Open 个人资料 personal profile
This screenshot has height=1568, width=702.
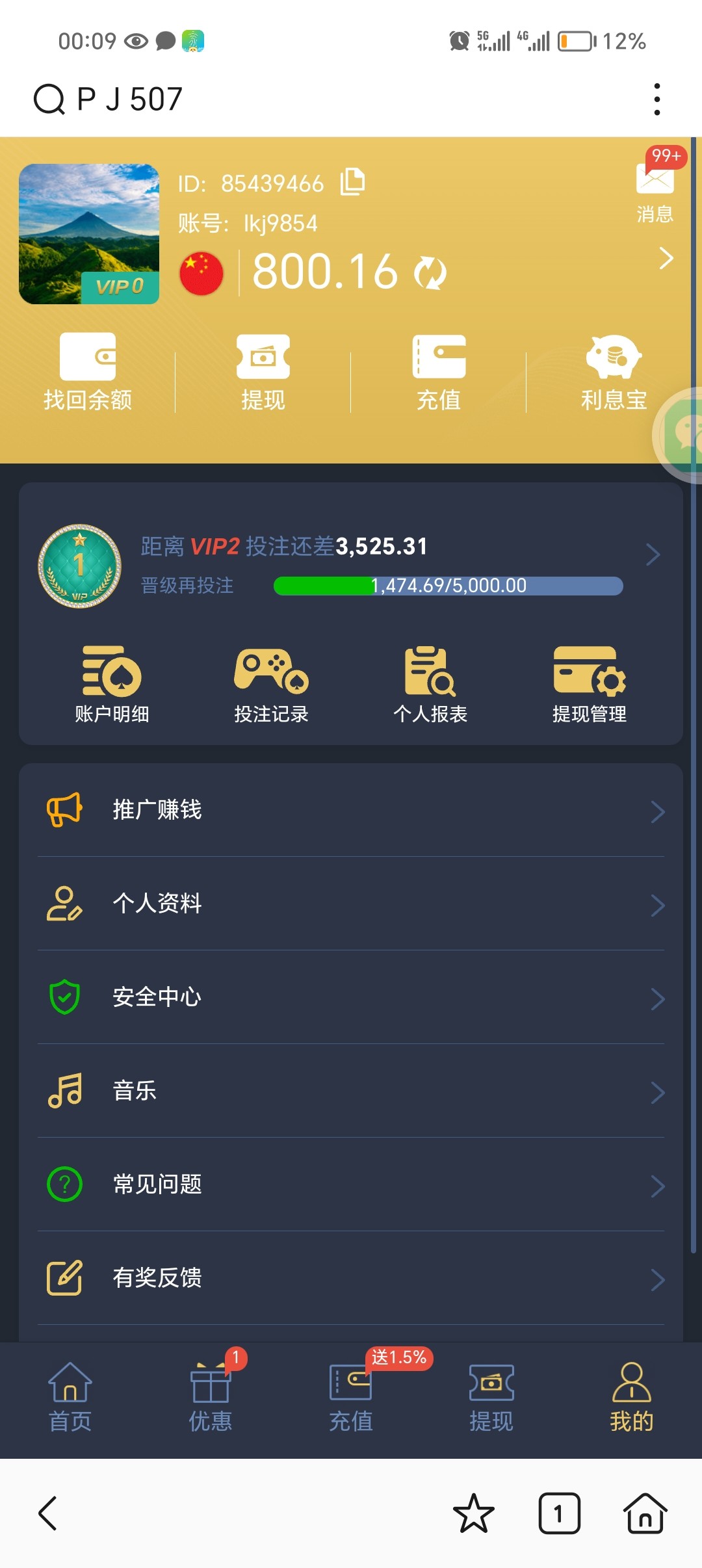tap(351, 904)
